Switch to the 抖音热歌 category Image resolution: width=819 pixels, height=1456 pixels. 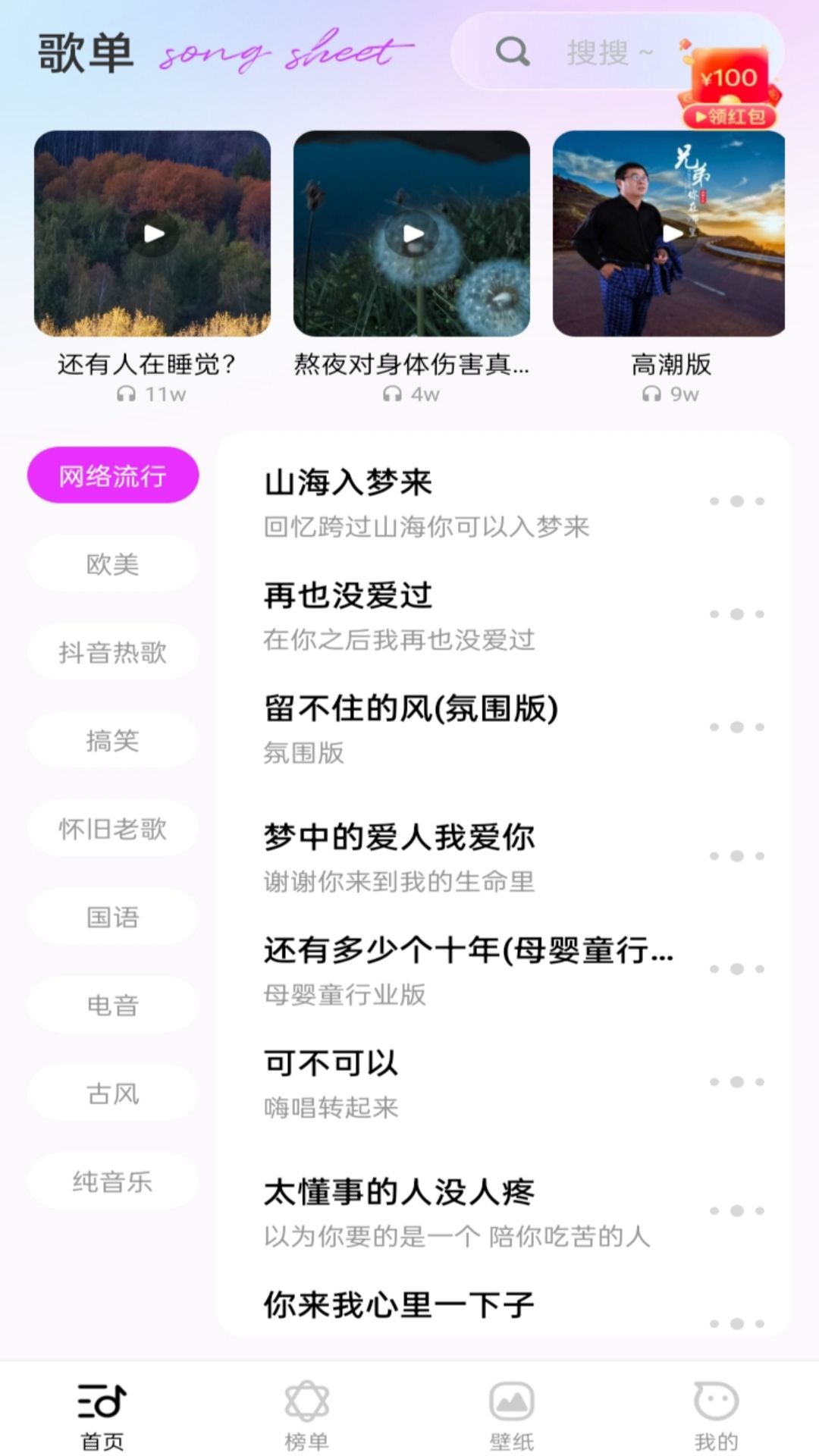coord(113,651)
